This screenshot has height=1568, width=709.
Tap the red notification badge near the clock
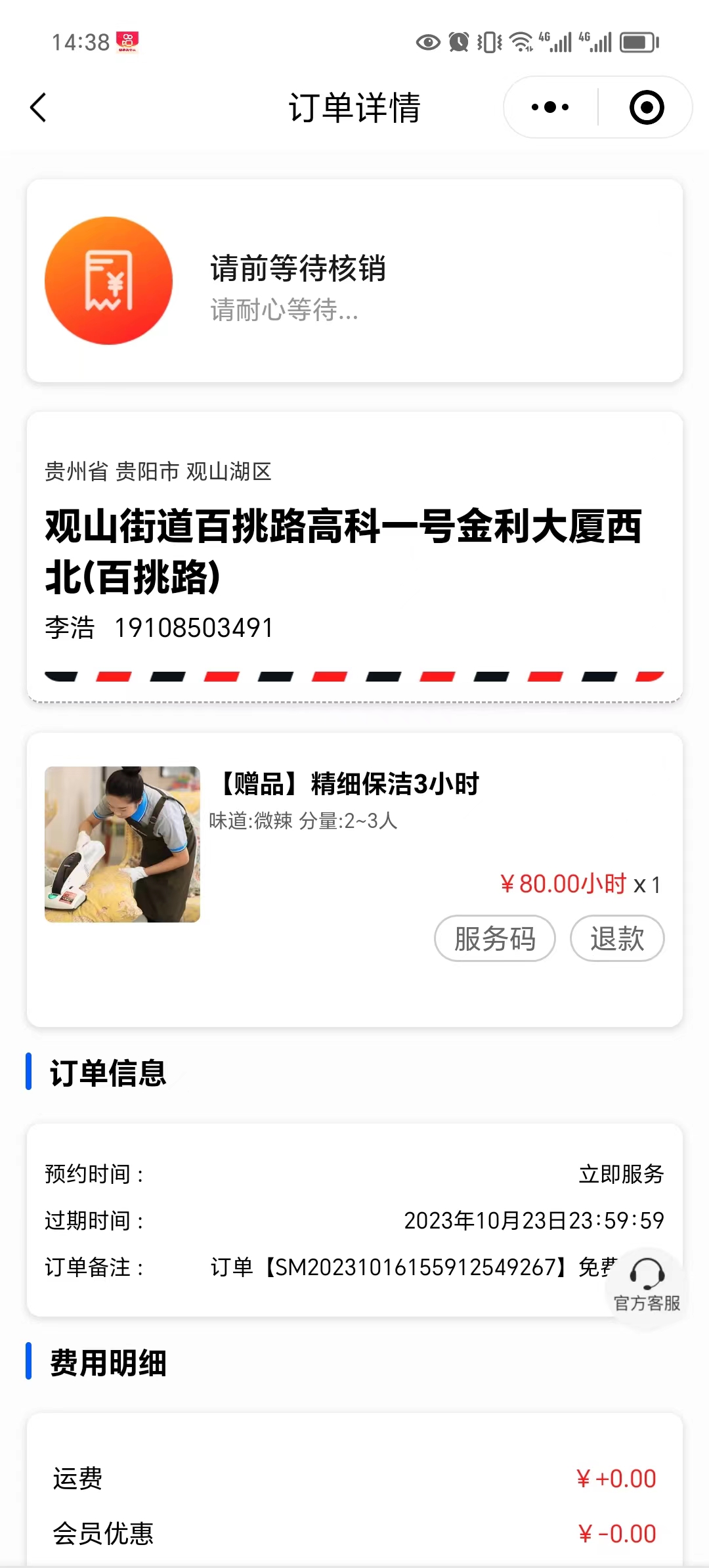(127, 41)
